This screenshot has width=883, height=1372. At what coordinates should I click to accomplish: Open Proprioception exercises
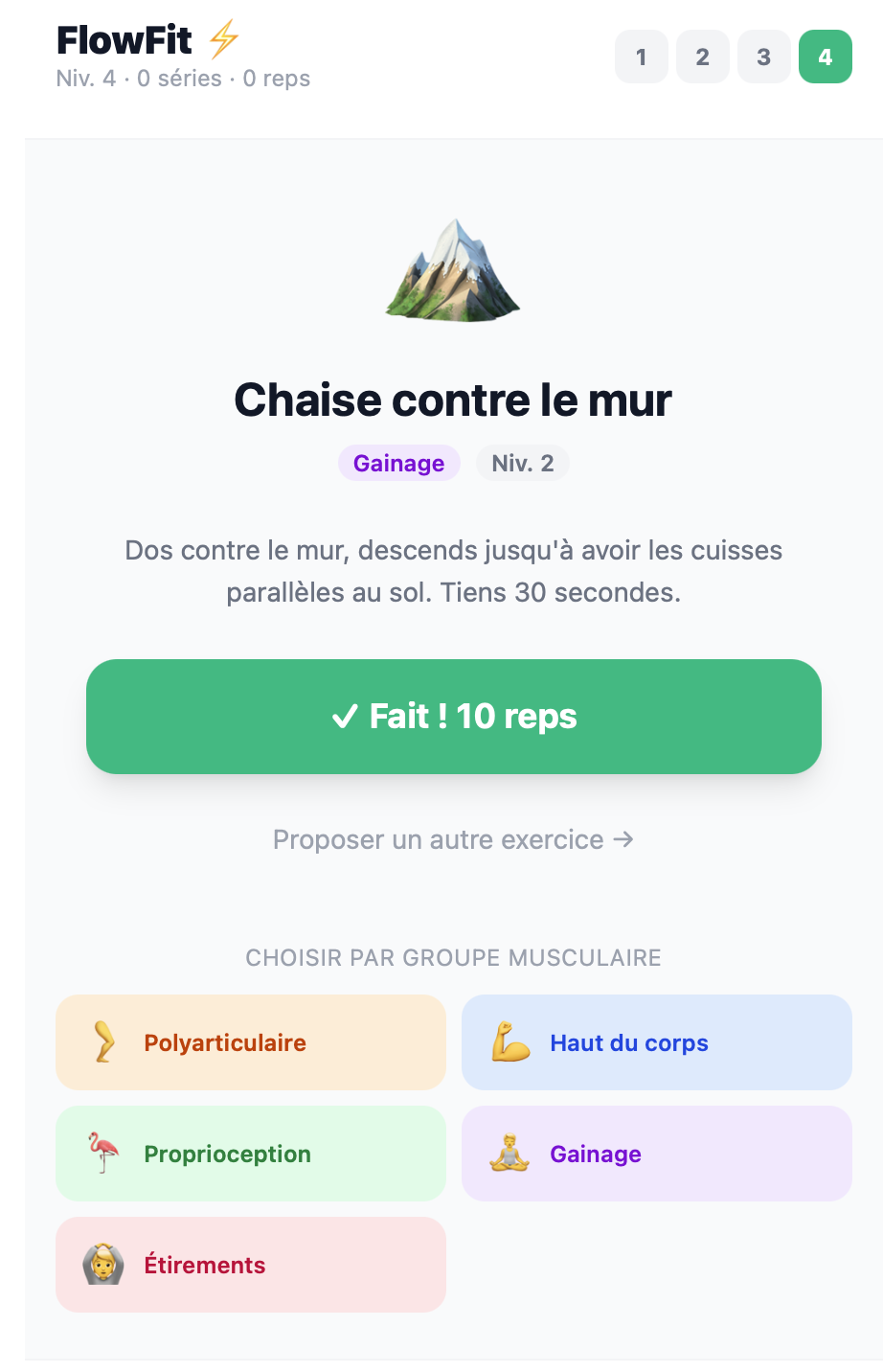point(251,1154)
